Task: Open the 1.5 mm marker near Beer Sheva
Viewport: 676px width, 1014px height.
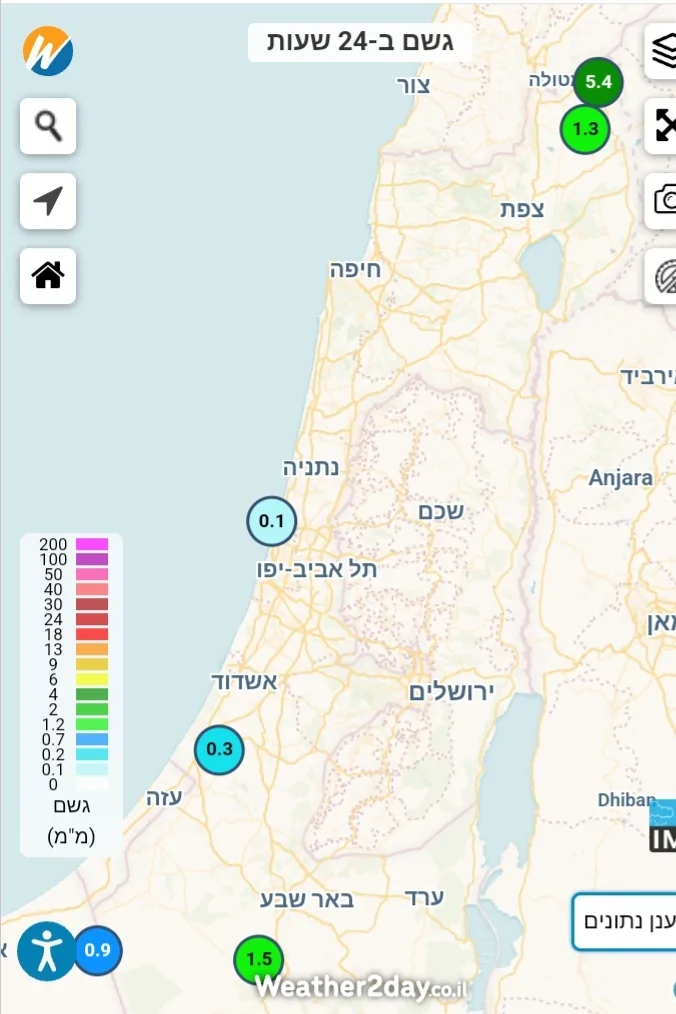Action: click(259, 960)
